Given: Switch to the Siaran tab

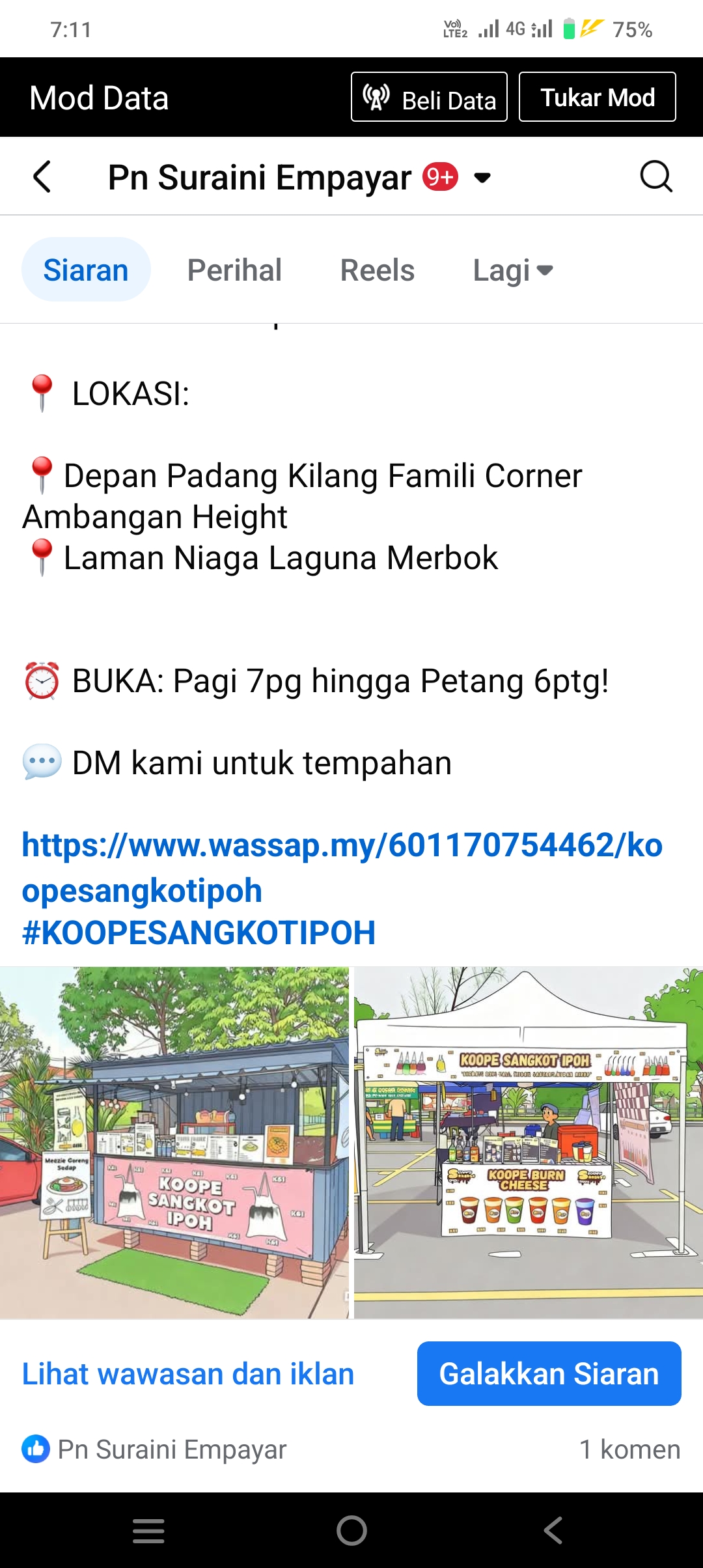Looking at the screenshot, I should tap(86, 270).
